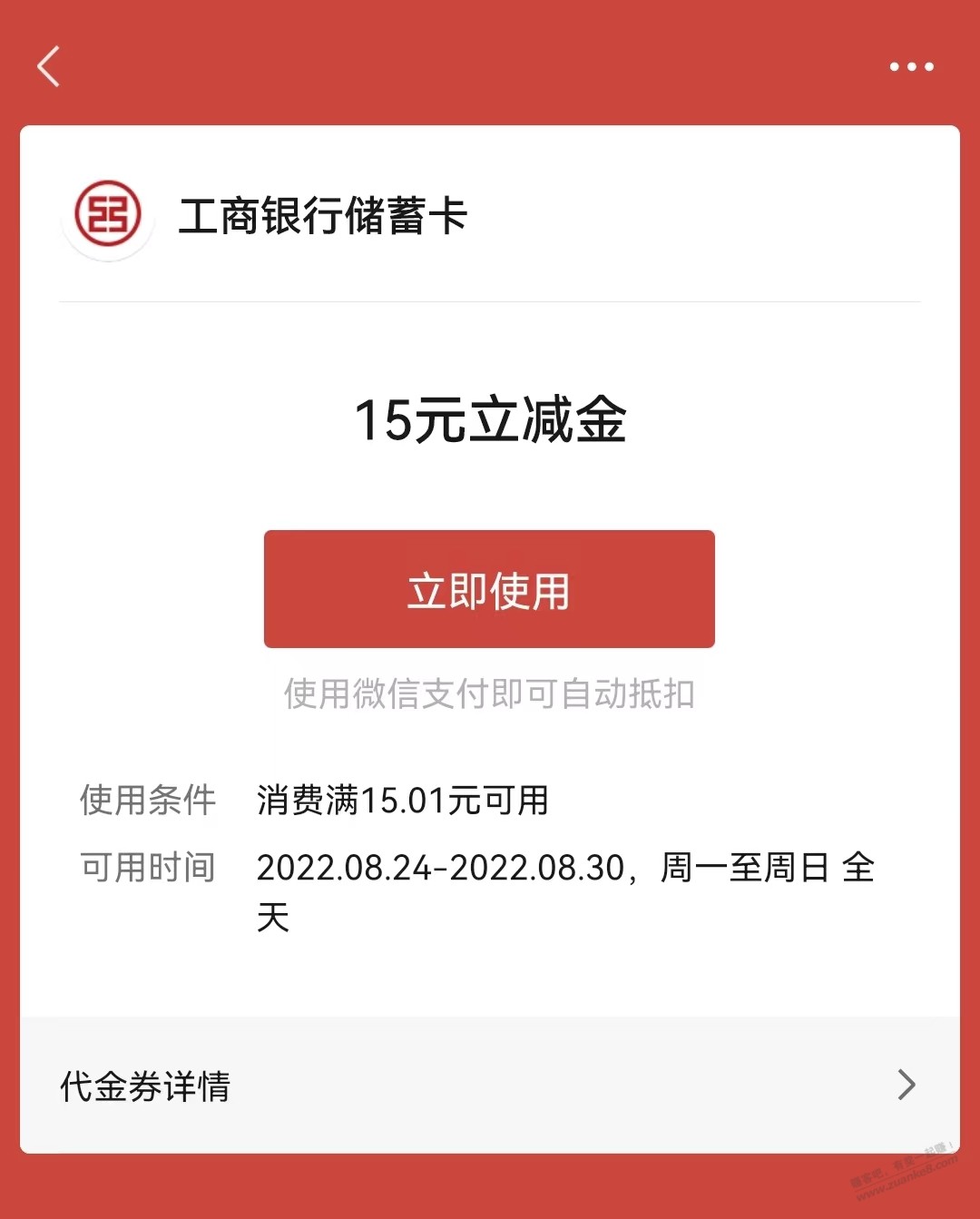Open 代金券详情 voucher details
The height and width of the screenshot is (1219, 980).
[x=145, y=1086]
